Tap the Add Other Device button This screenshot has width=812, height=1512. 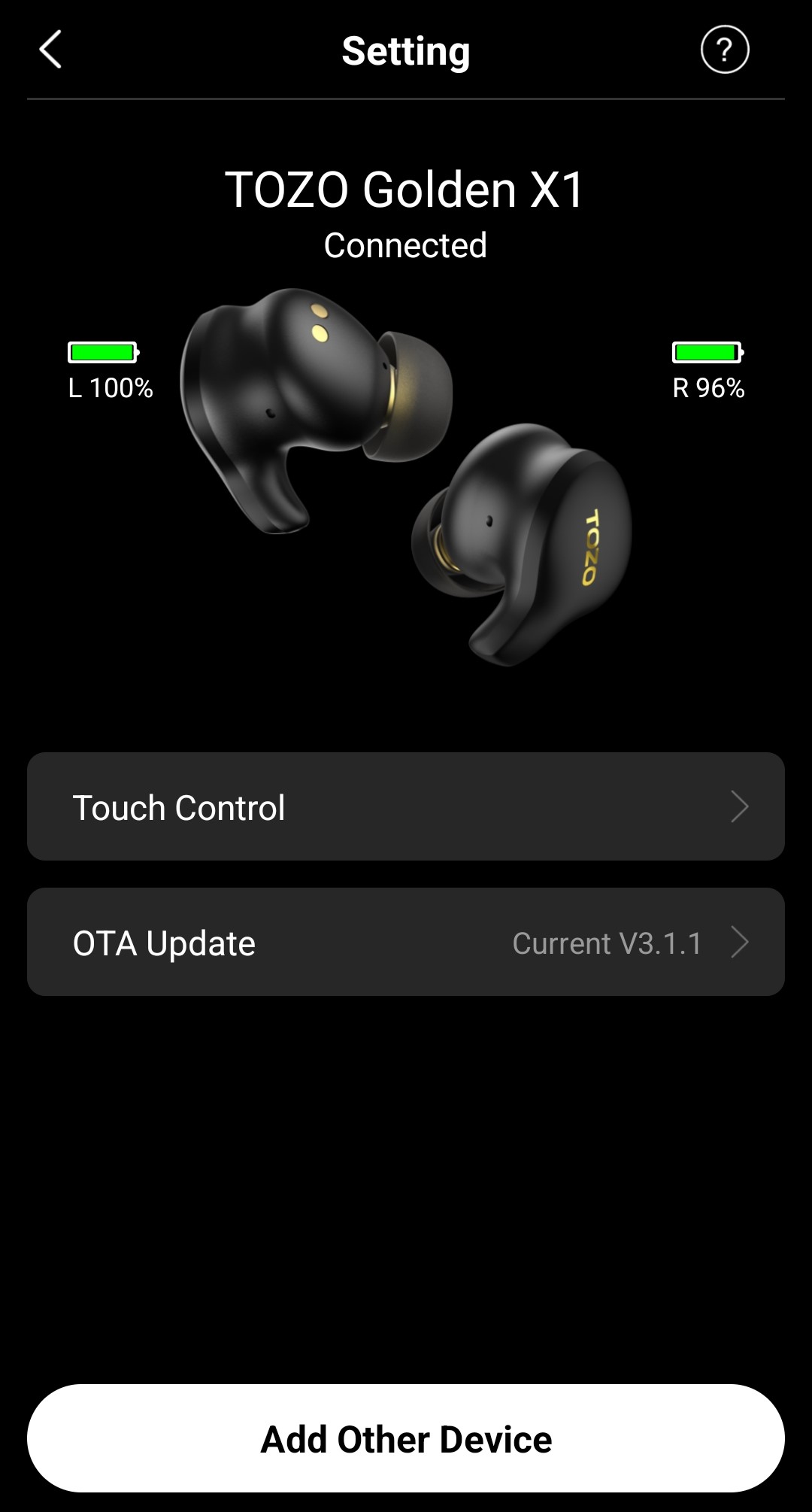[x=406, y=1438]
